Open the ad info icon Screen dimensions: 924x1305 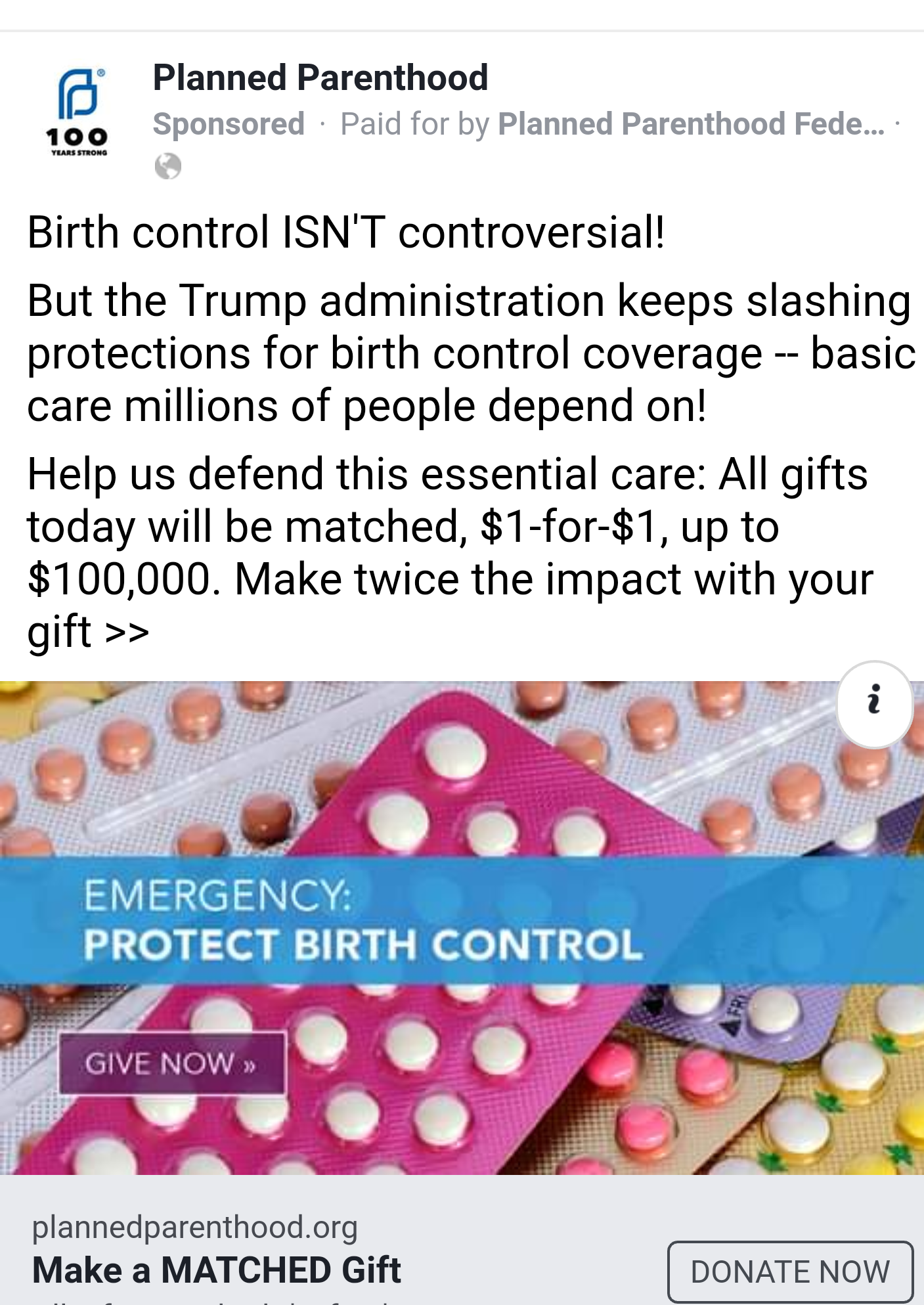pyautogui.click(x=874, y=703)
